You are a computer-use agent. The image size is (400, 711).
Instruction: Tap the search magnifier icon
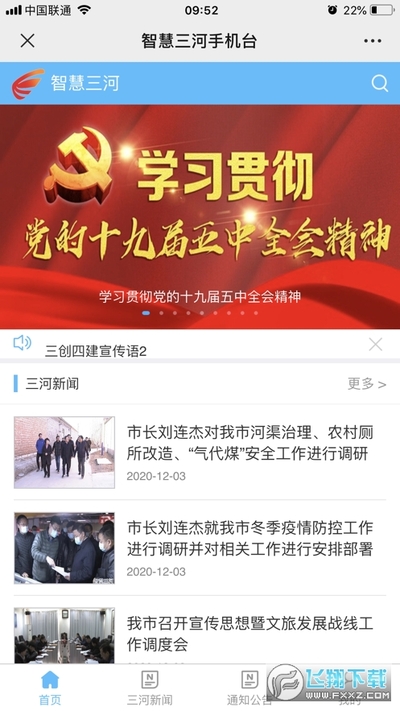[x=380, y=83]
